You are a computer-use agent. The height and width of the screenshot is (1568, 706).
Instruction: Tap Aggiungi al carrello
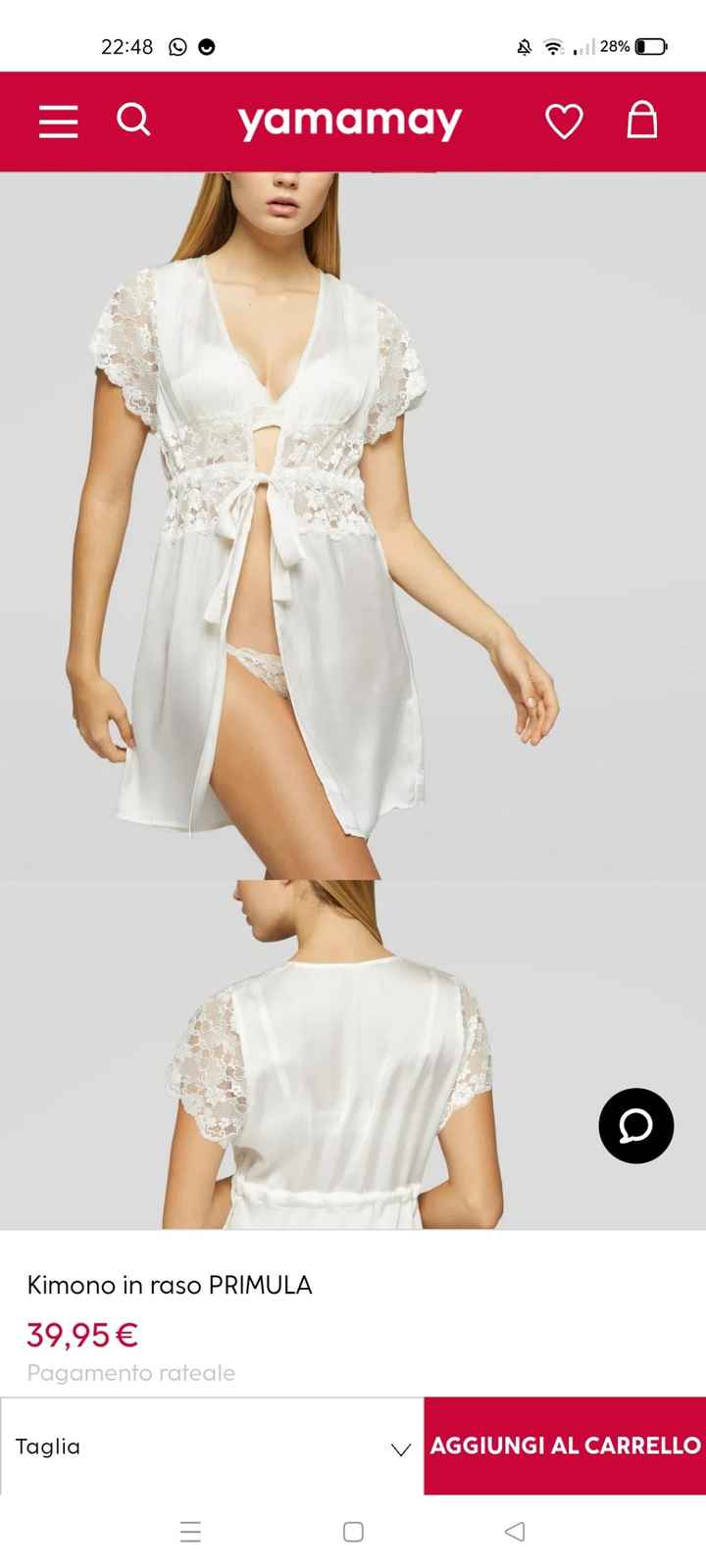[565, 1446]
